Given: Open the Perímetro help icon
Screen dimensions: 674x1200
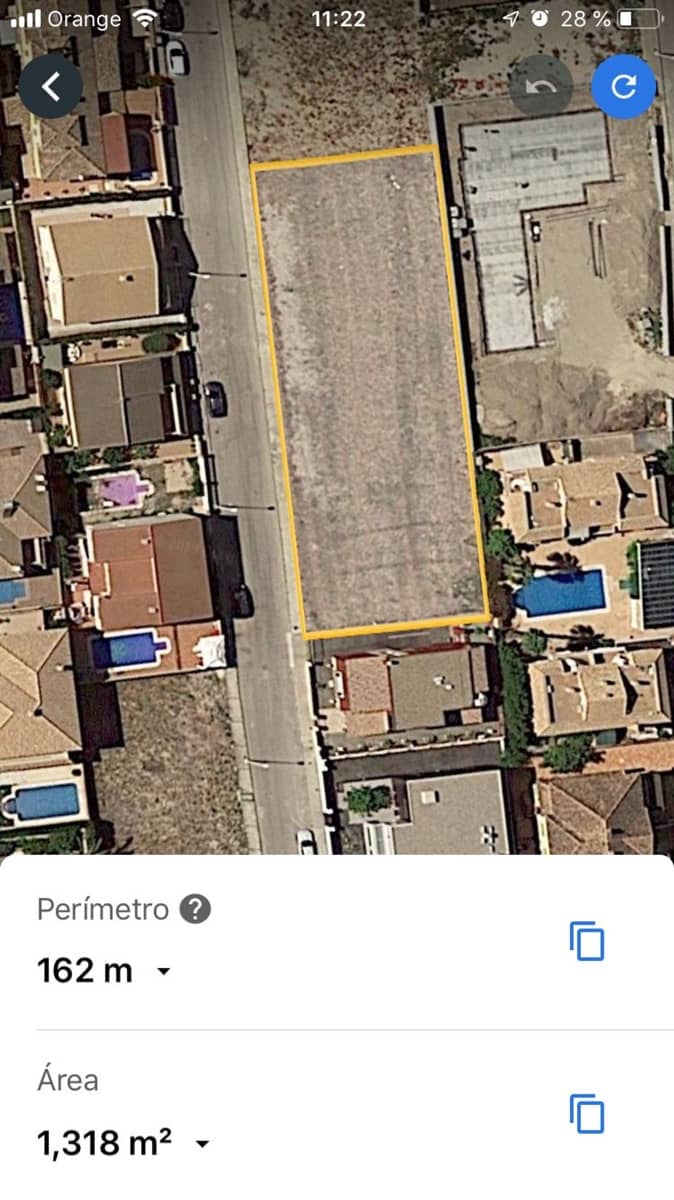Looking at the screenshot, I should [x=195, y=909].
